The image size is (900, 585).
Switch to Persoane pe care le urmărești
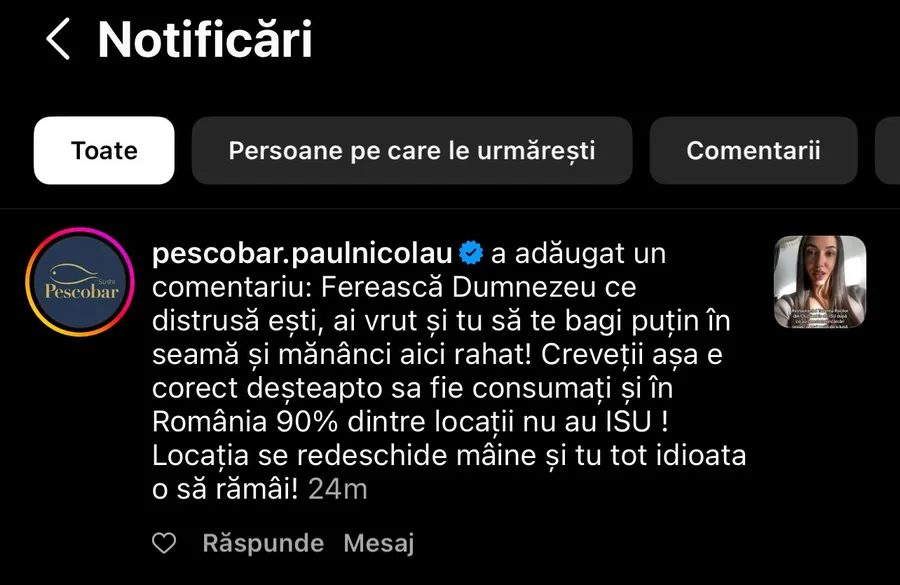pyautogui.click(x=411, y=151)
